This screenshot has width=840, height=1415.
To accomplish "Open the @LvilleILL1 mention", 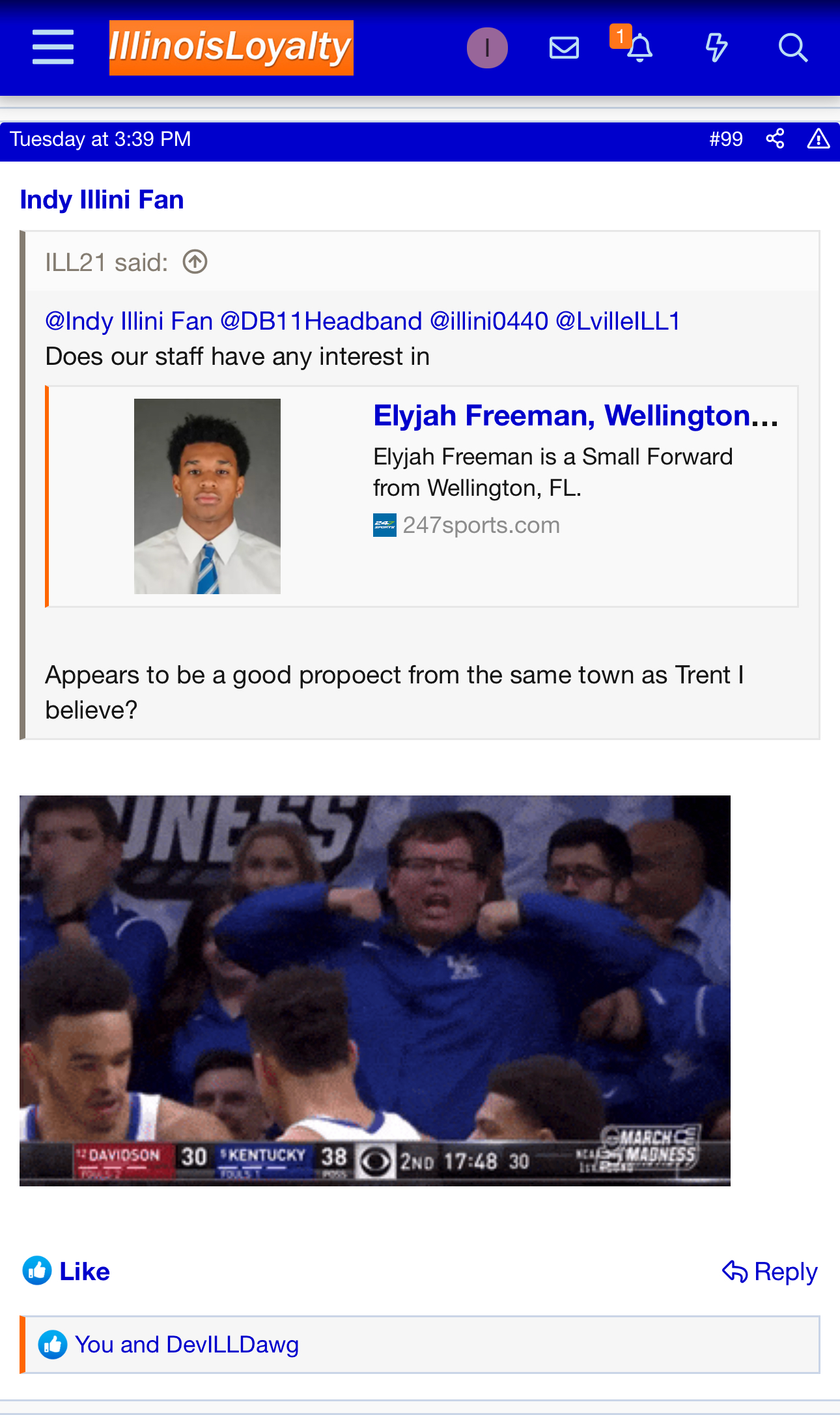I will [618, 321].
